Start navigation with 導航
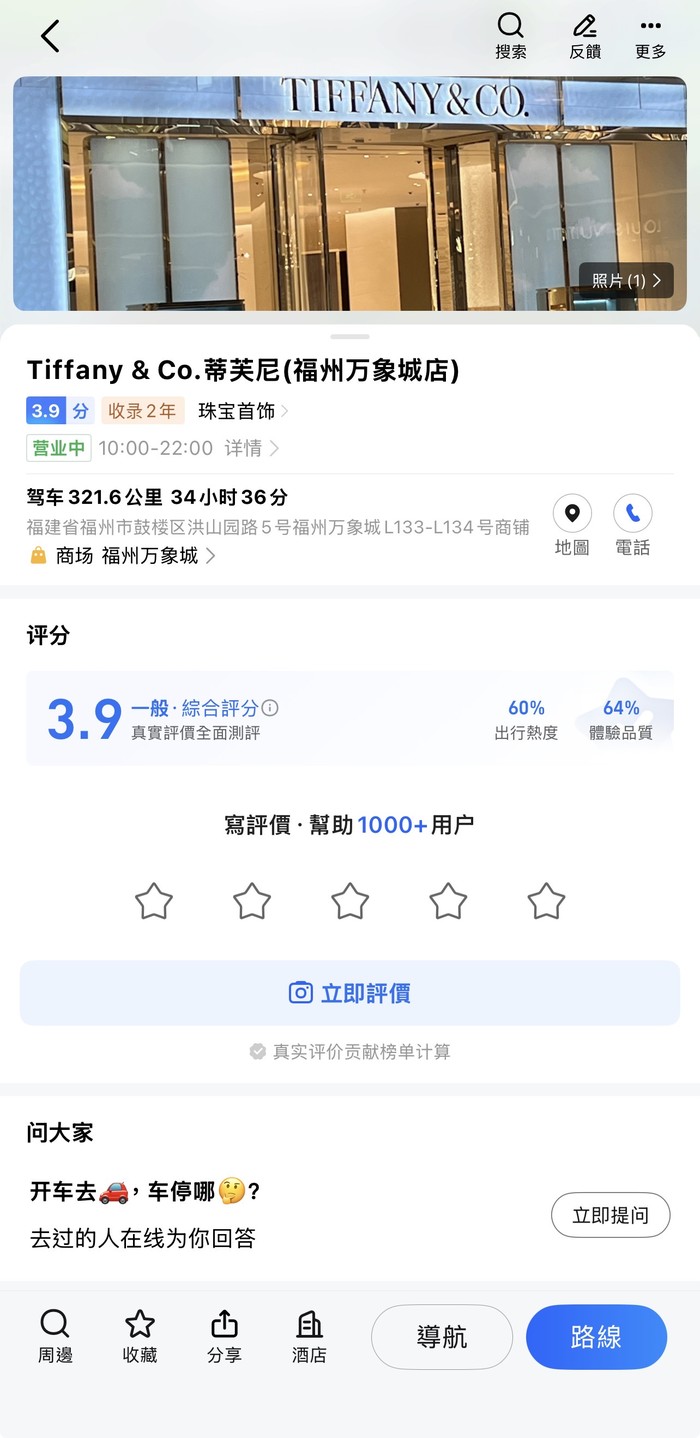 (x=442, y=1337)
